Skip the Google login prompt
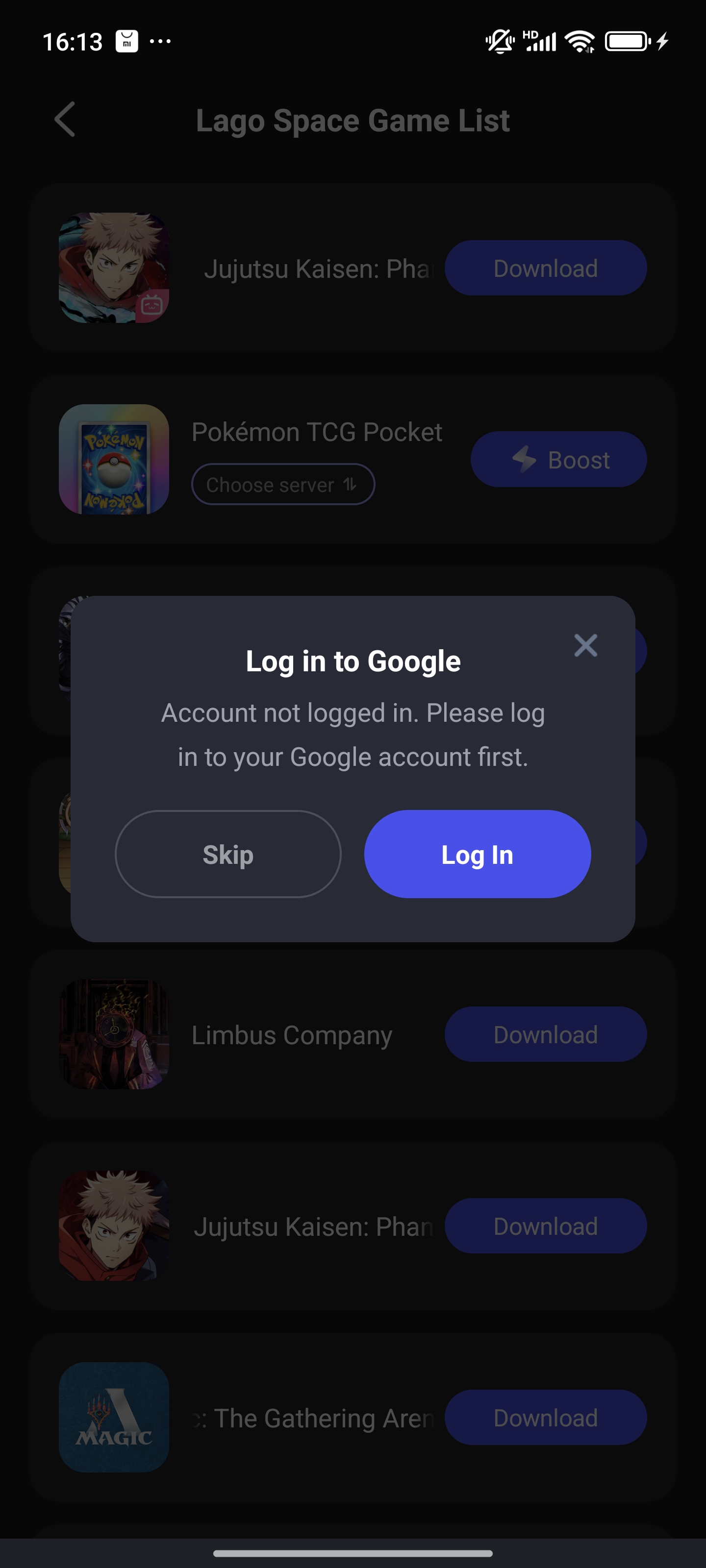706x1568 pixels. coord(228,854)
